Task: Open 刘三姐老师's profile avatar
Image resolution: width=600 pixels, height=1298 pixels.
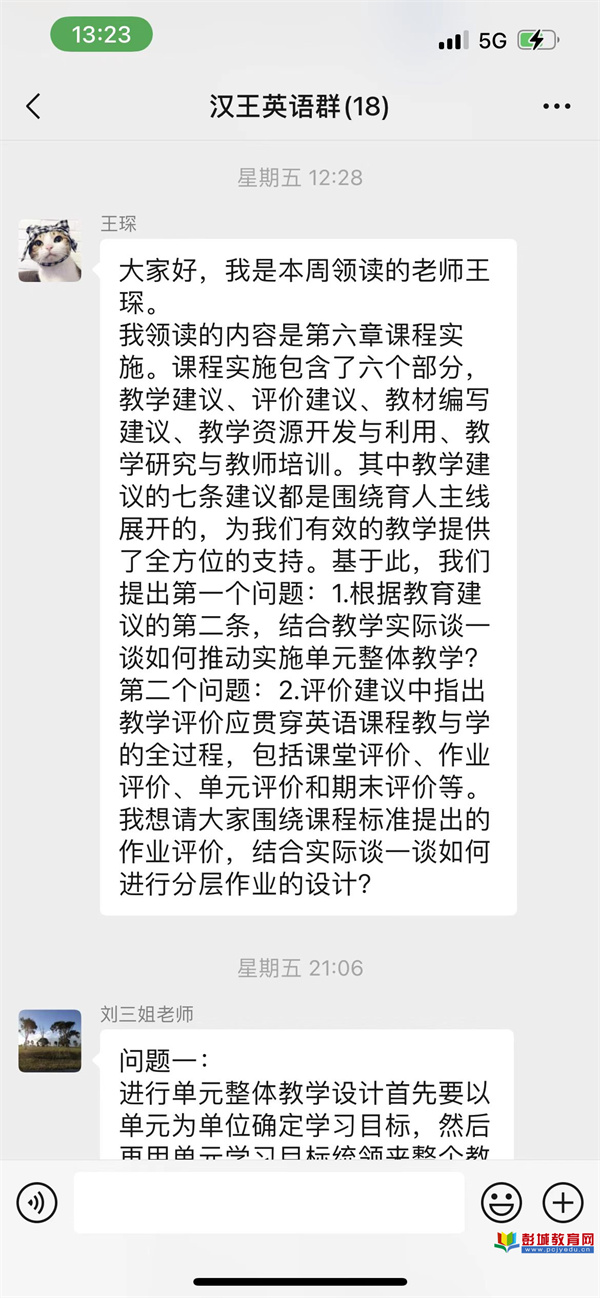Action: (50, 1041)
